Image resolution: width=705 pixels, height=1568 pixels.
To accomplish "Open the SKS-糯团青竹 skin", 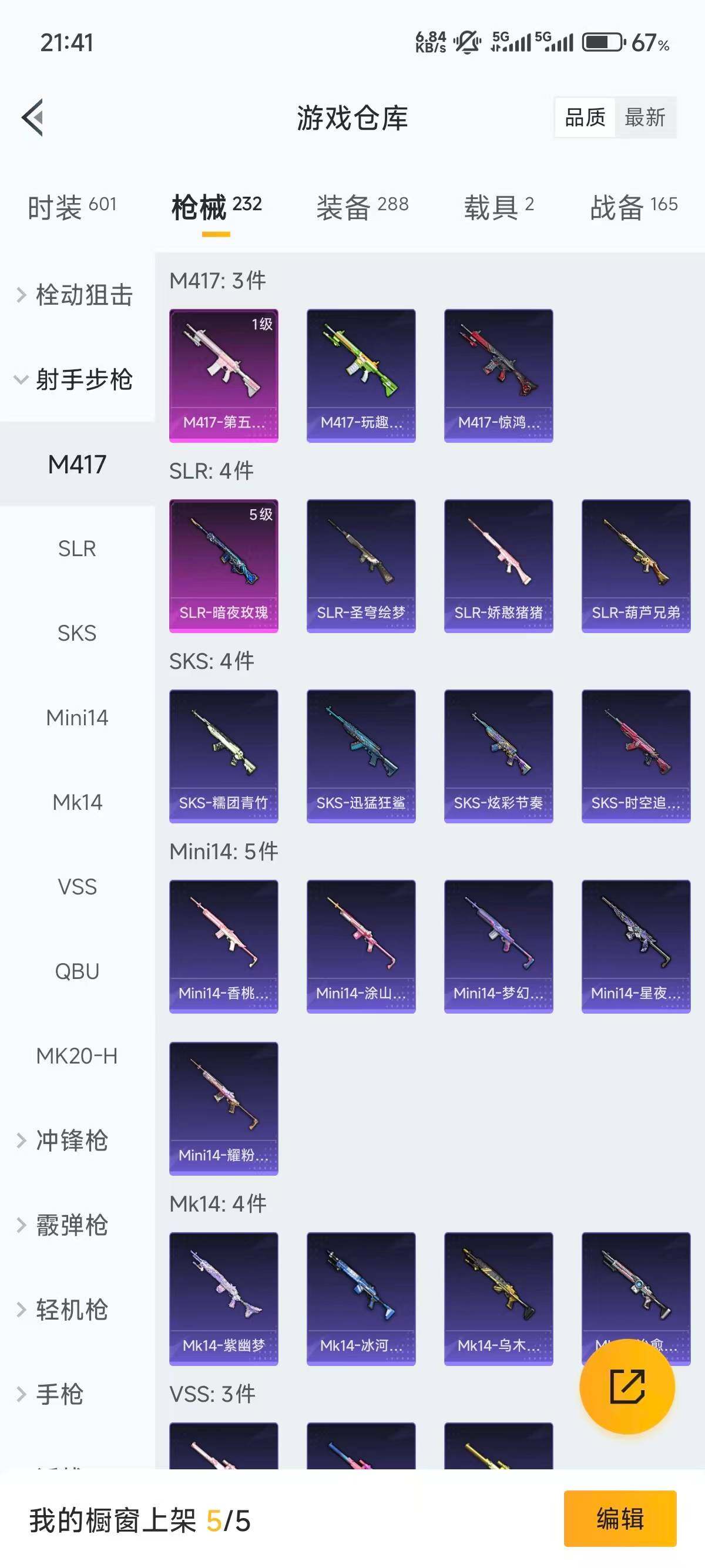I will pos(223,756).
